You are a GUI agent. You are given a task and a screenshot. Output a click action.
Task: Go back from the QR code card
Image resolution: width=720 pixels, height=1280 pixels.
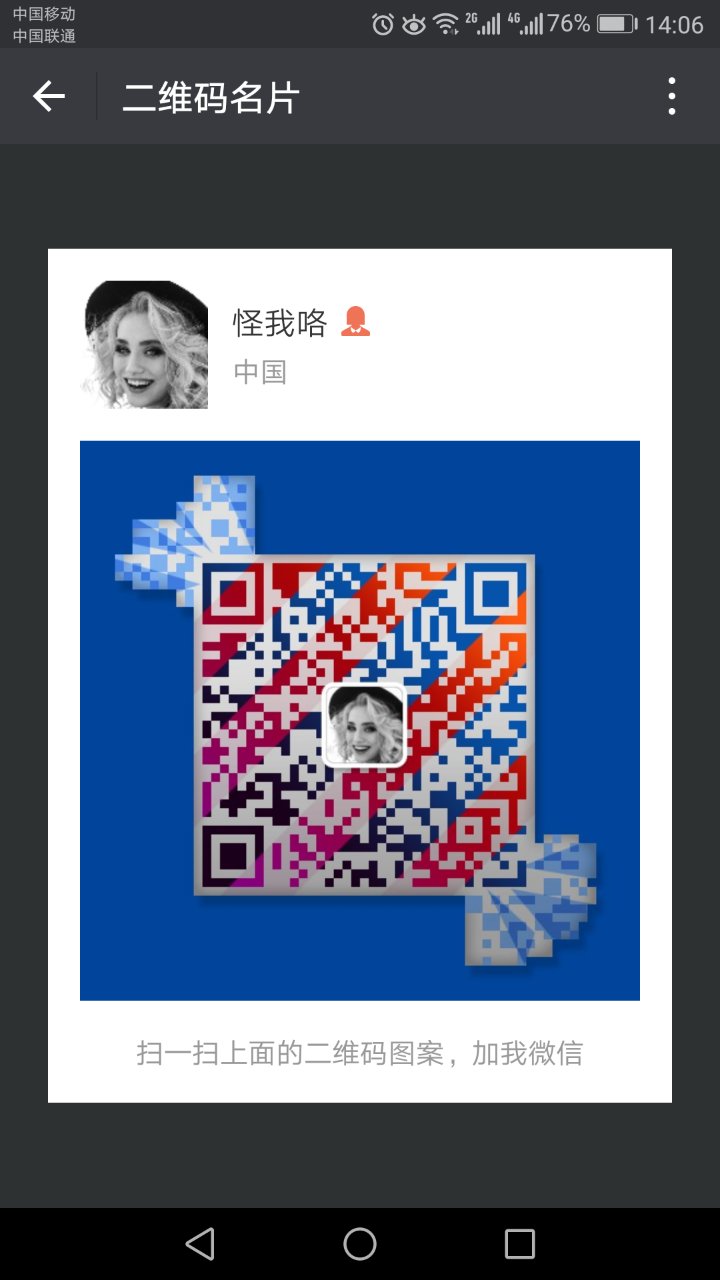click(x=48, y=97)
